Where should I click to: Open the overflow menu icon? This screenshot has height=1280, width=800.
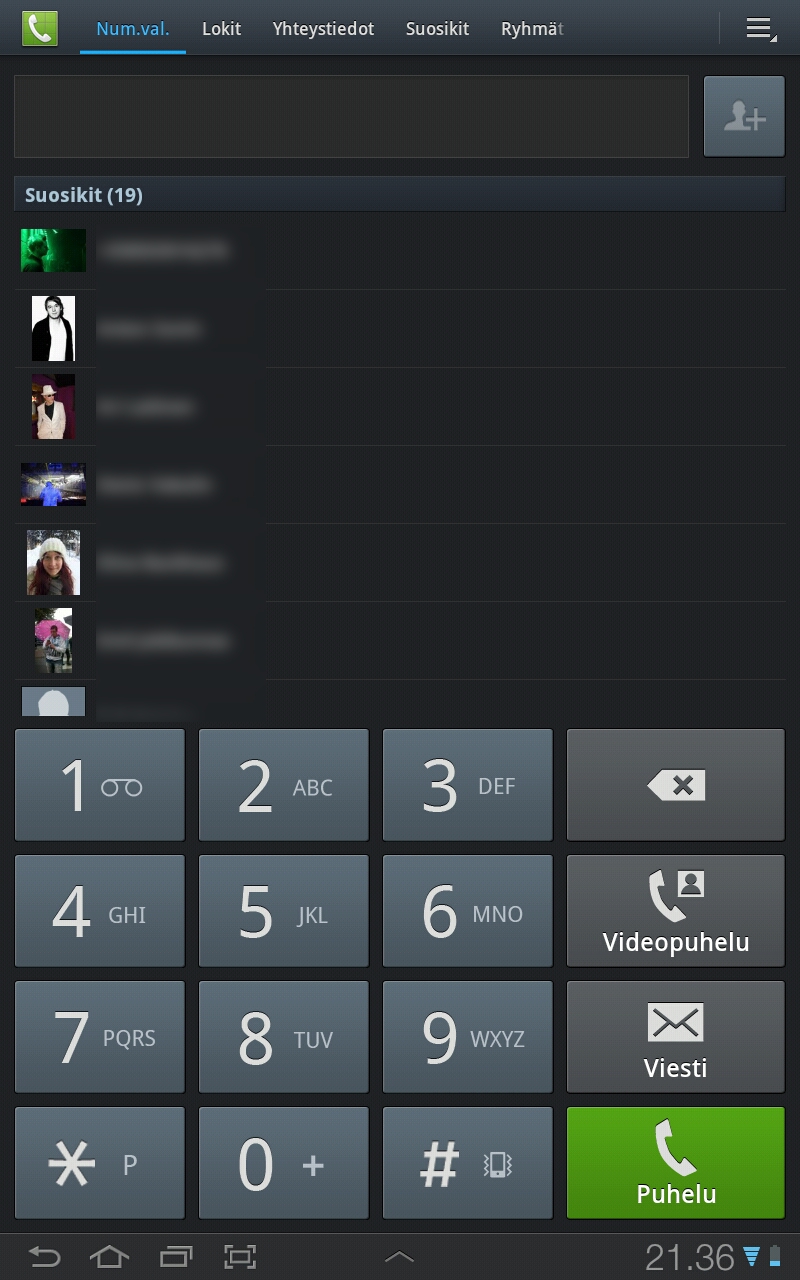coord(760,29)
